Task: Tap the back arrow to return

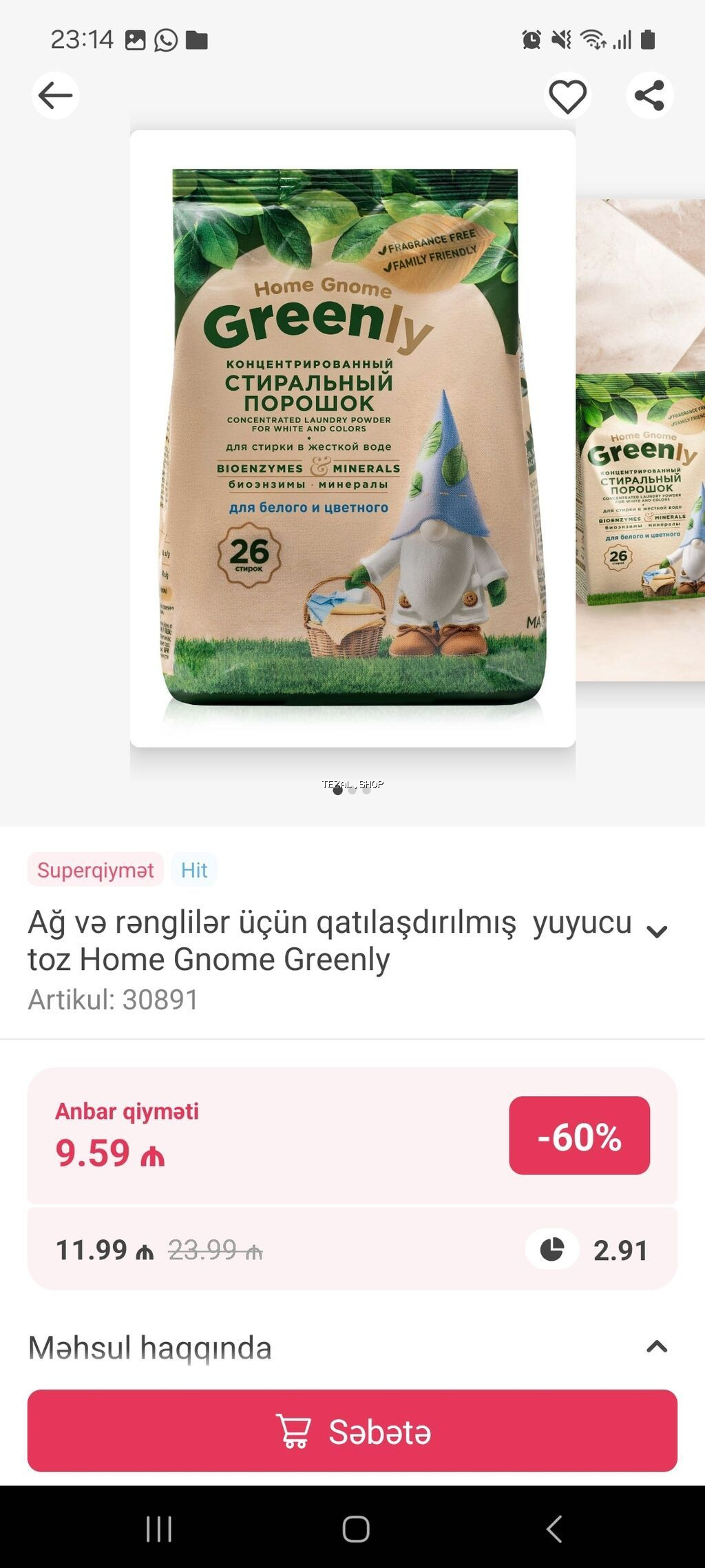Action: [x=55, y=95]
